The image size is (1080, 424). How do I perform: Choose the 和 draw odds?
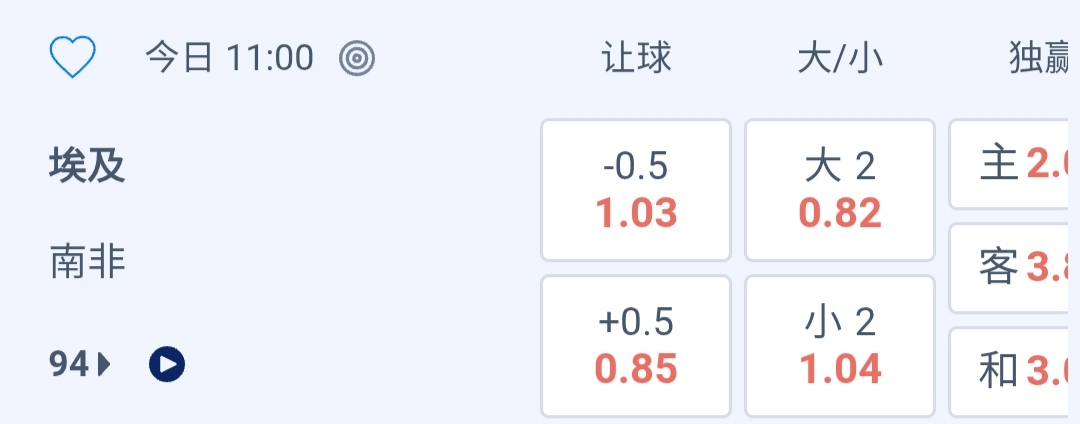pos(1014,372)
